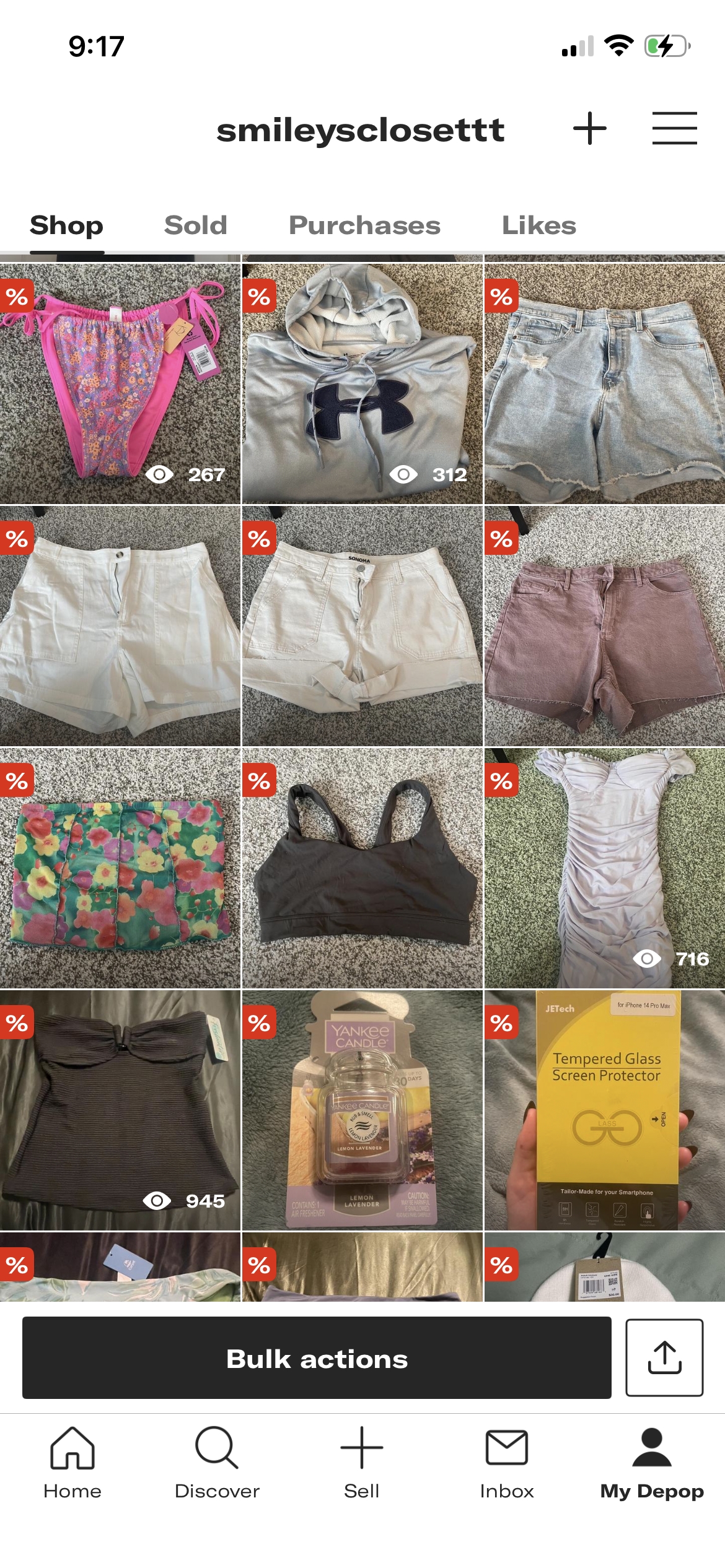Tap the plus icon beside the username
725x1568 pixels.
click(589, 129)
